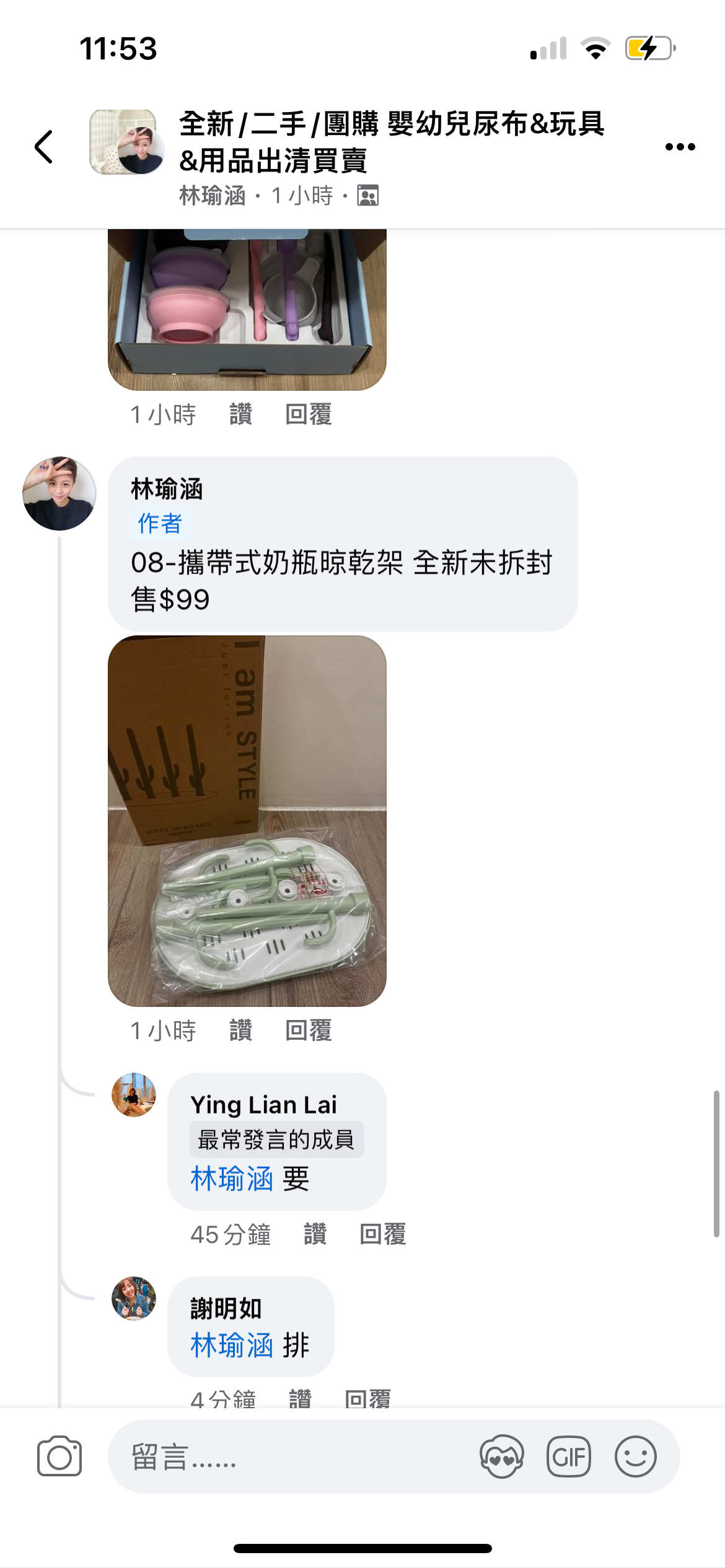
Task: Open 林瑜涵's profile picture on comment 08
Action: pos(59,494)
